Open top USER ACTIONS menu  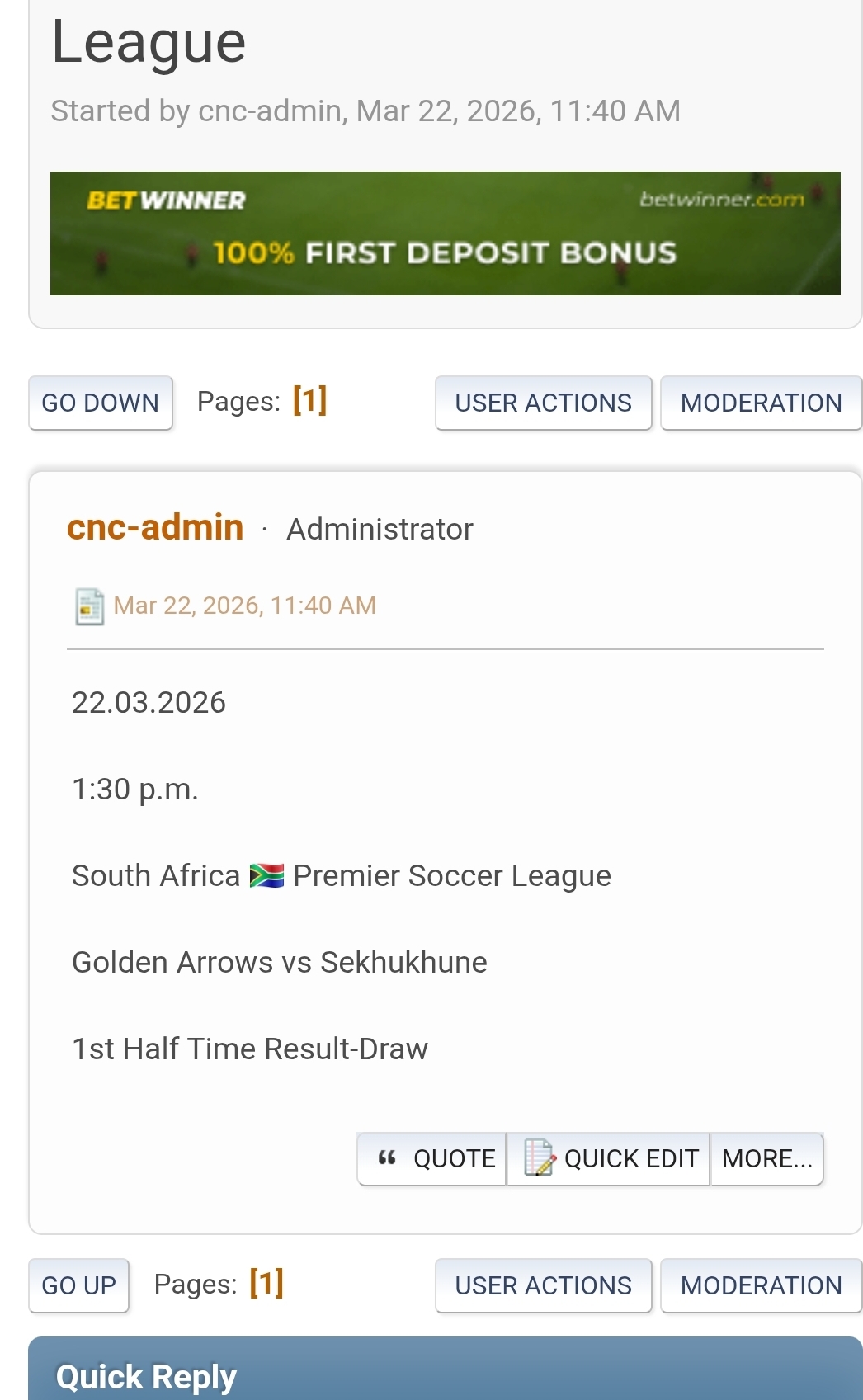coord(543,403)
